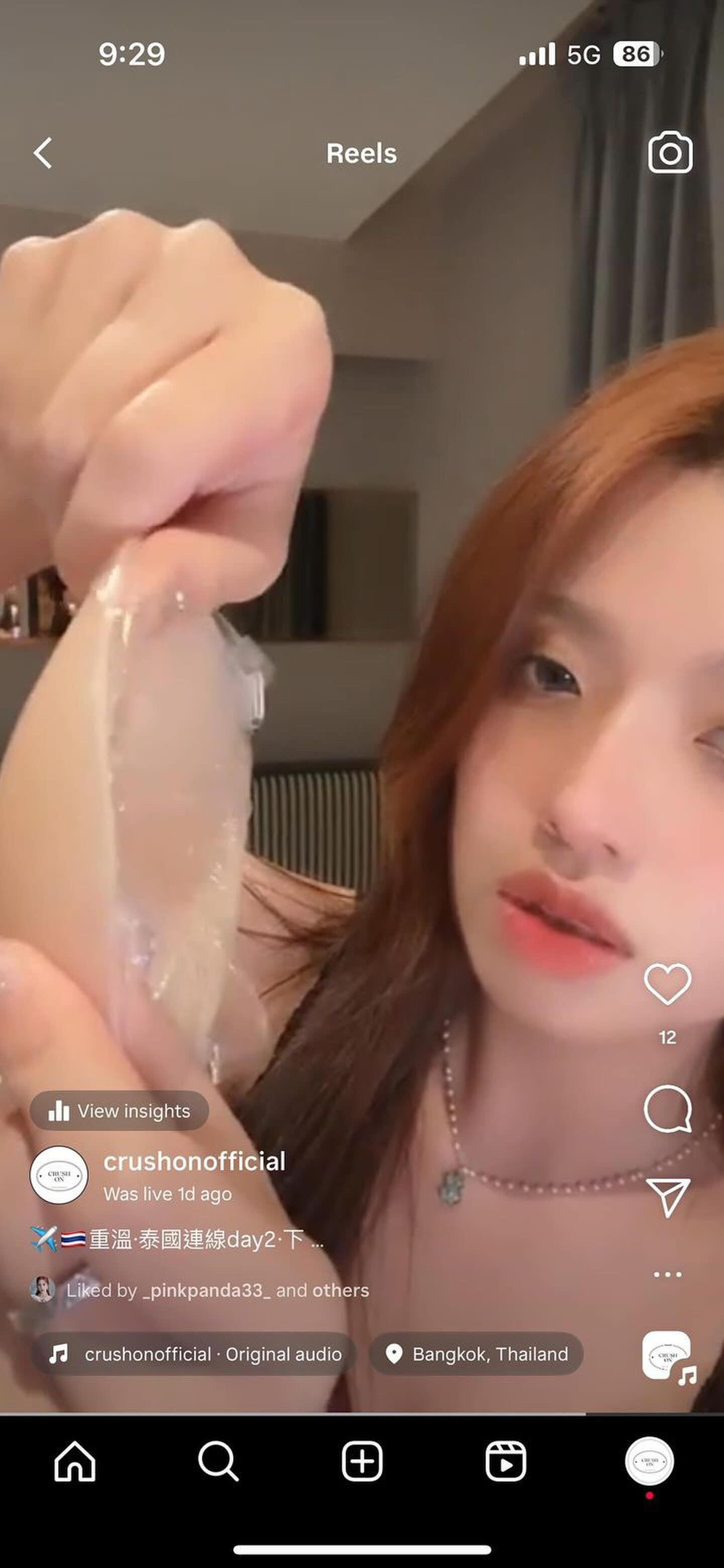Switch to the Reels tab
This screenshot has height=1568, width=724.
click(505, 1461)
